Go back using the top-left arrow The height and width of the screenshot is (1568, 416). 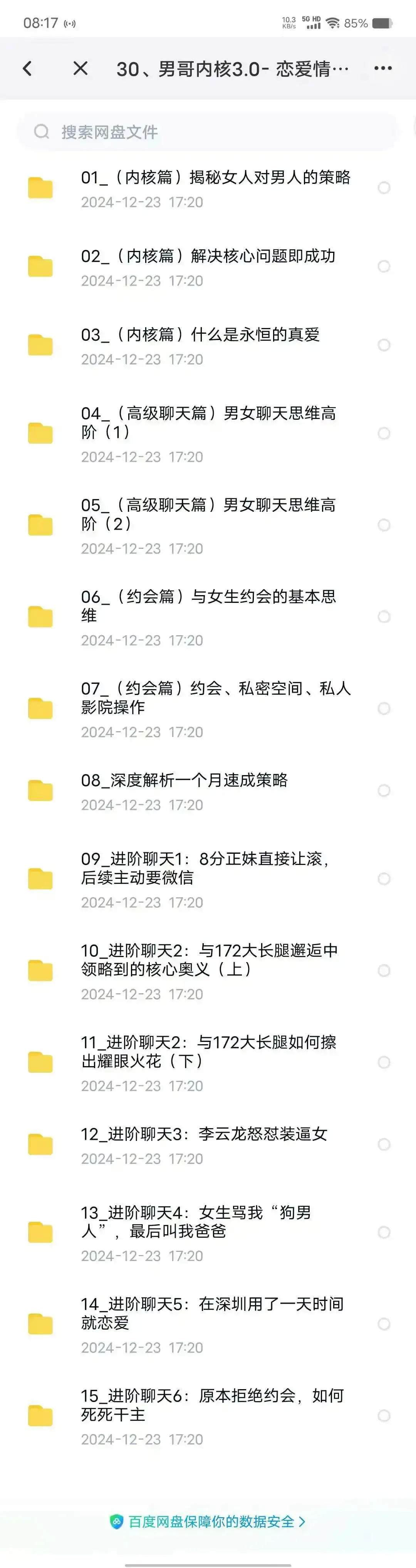[x=27, y=68]
